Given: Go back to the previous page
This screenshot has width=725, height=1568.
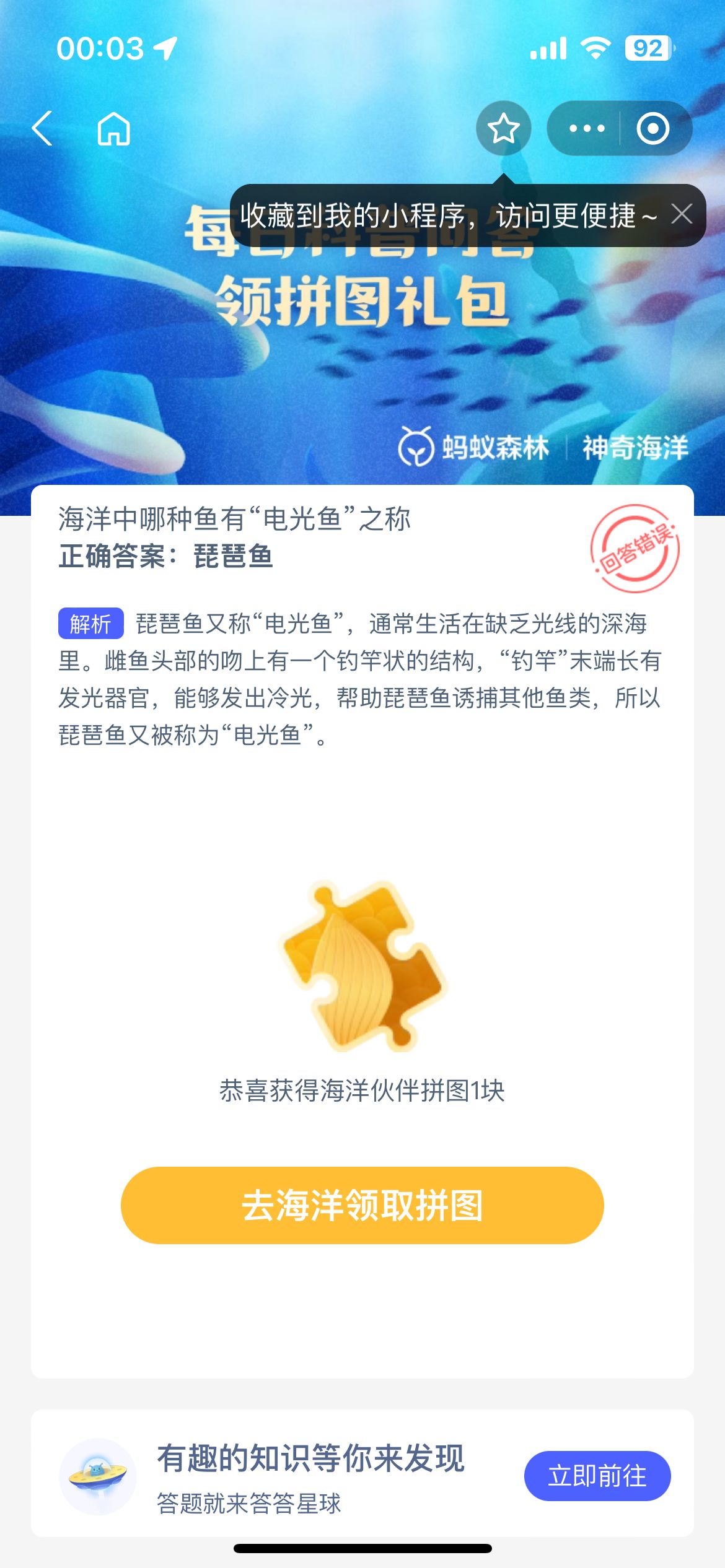Looking at the screenshot, I should click(42, 129).
